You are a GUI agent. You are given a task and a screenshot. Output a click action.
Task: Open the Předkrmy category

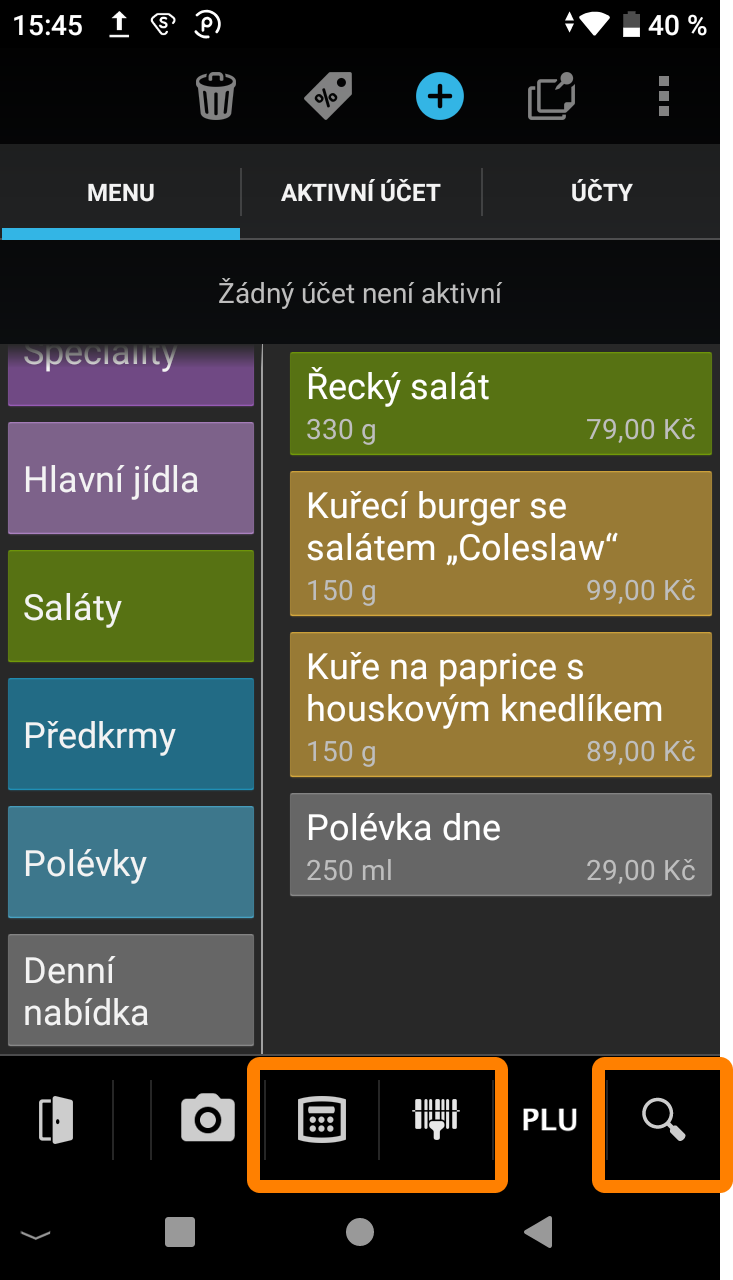tap(131, 735)
